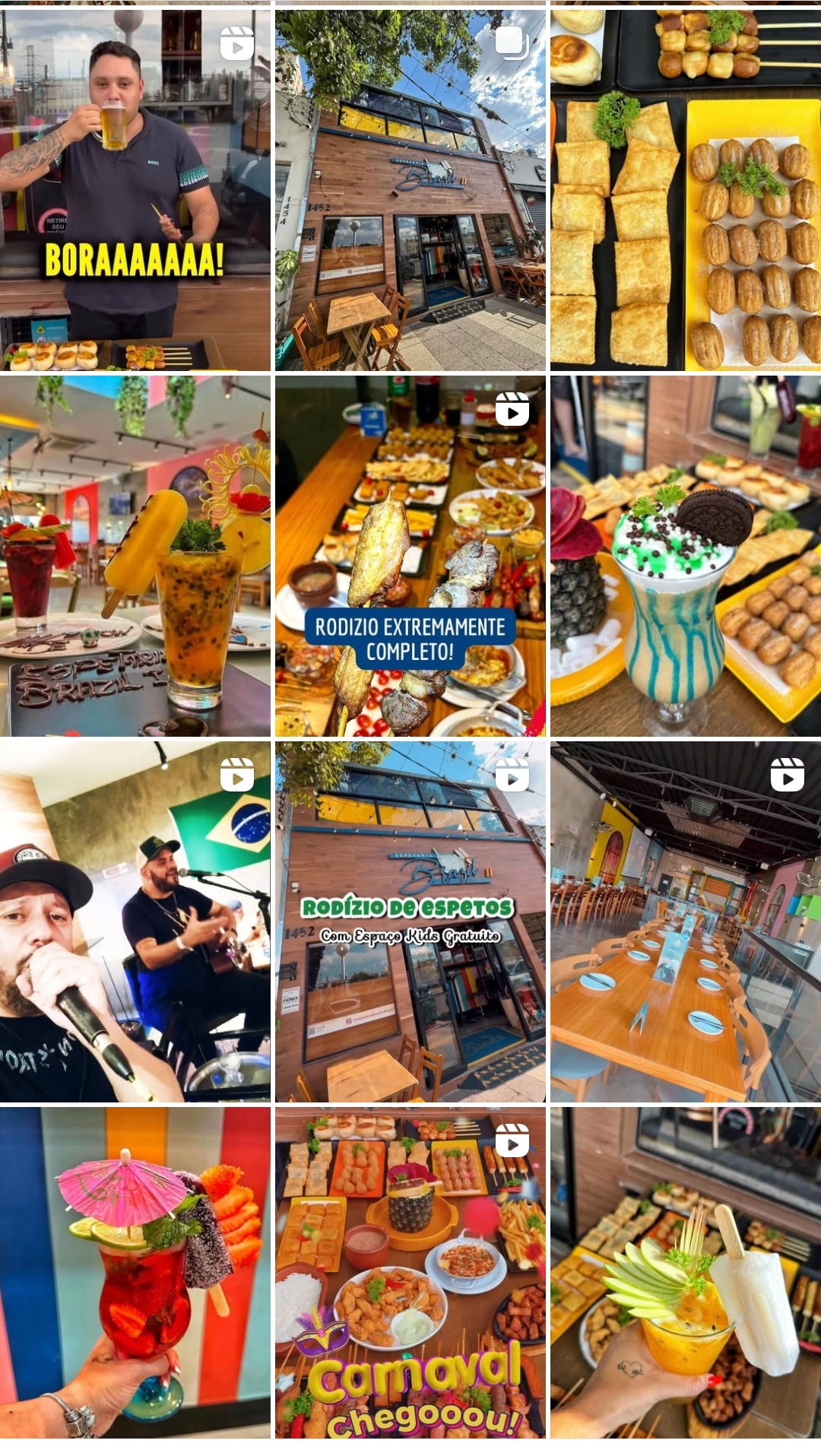This screenshot has width=821, height=1456.
Task: Open the passion fruit popsicle cocktail post
Action: [135, 556]
